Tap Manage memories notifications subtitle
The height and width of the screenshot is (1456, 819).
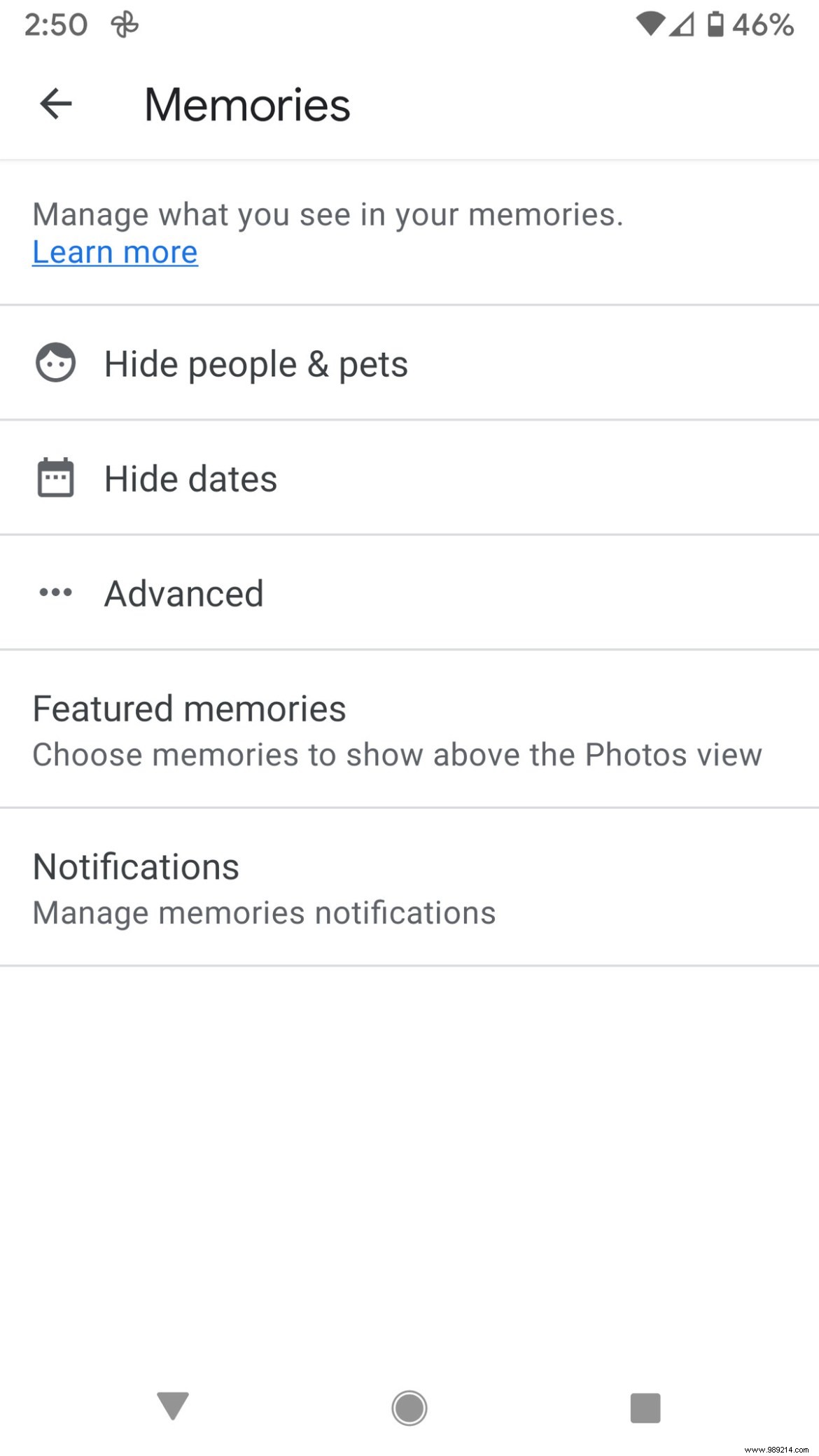pos(264,911)
